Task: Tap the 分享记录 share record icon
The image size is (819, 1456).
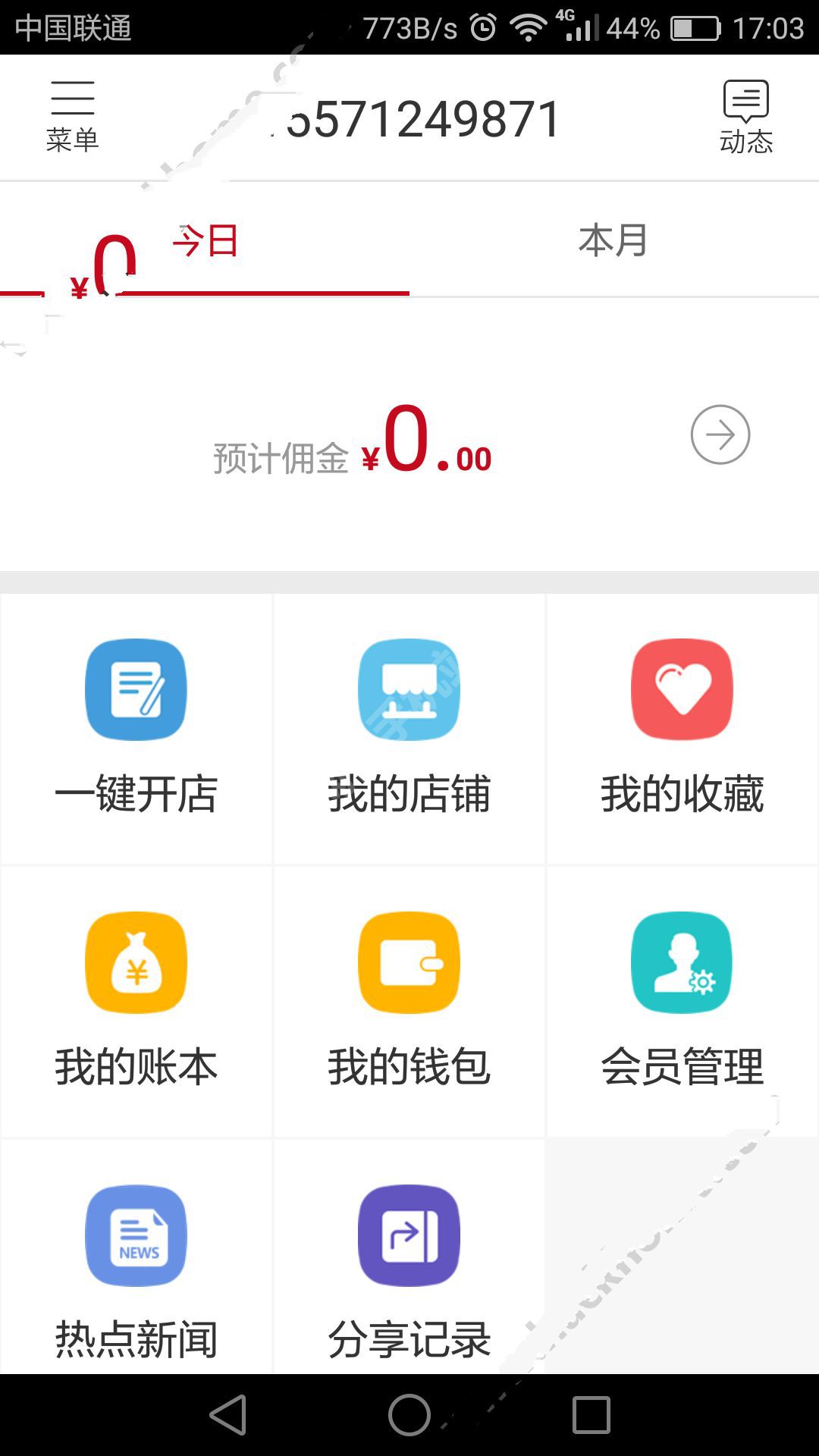Action: [x=408, y=1236]
